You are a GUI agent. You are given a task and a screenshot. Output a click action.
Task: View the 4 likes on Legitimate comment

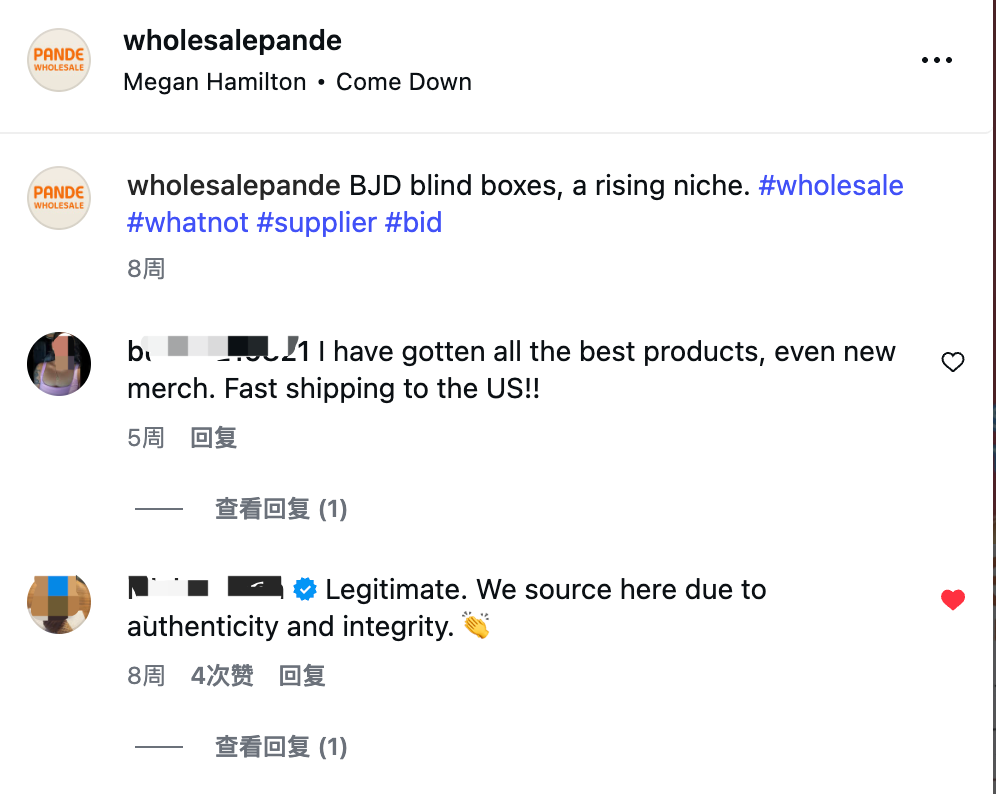pos(222,676)
